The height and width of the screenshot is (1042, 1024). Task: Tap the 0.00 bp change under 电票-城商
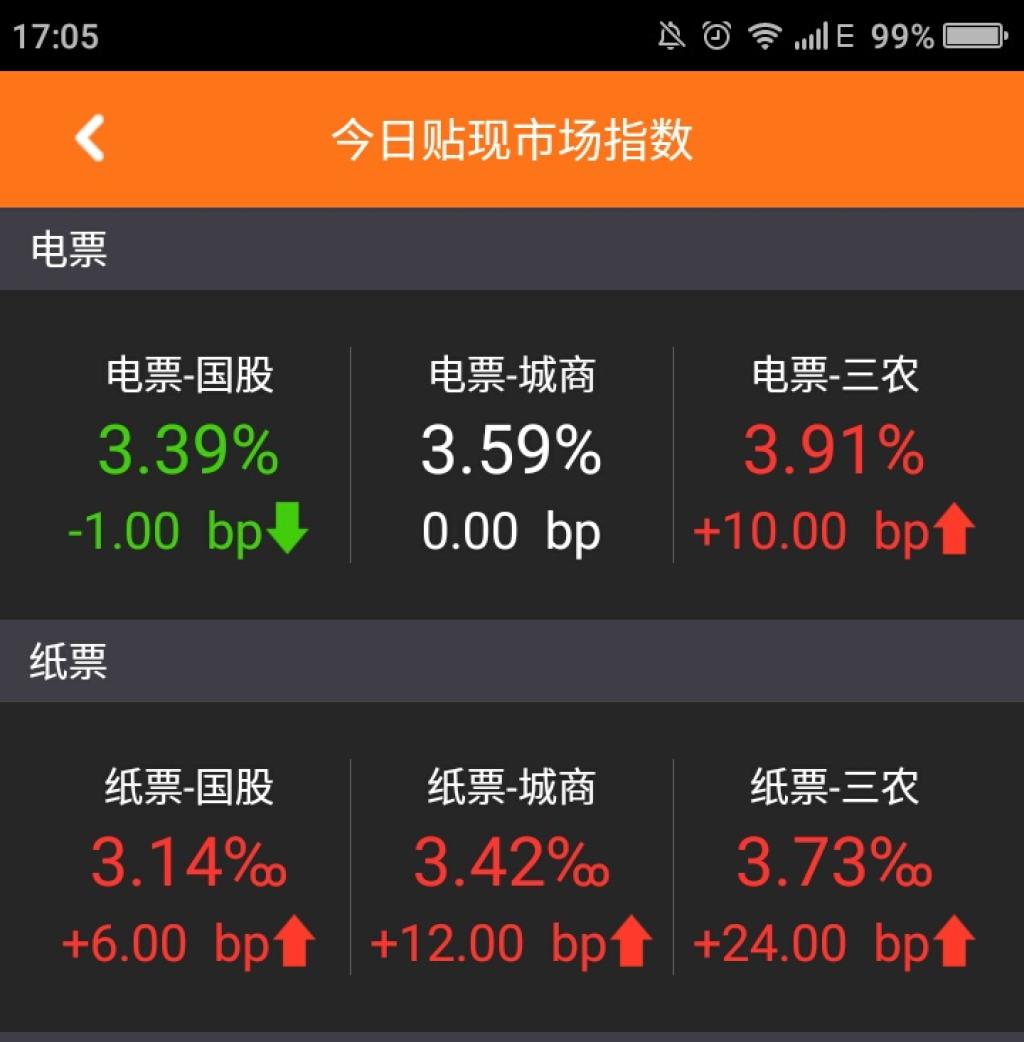click(512, 531)
